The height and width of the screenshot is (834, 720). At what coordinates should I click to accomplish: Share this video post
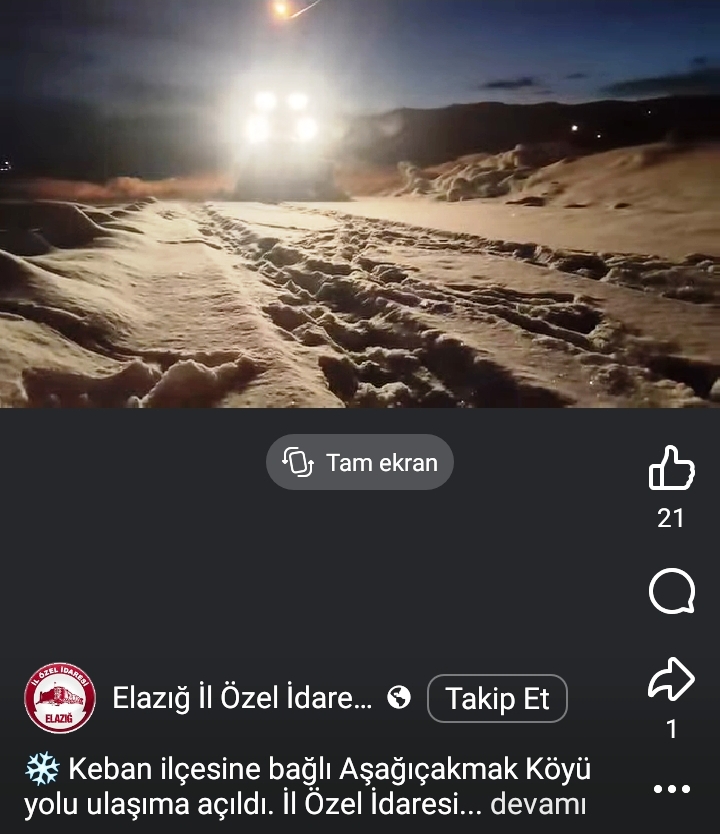click(671, 679)
